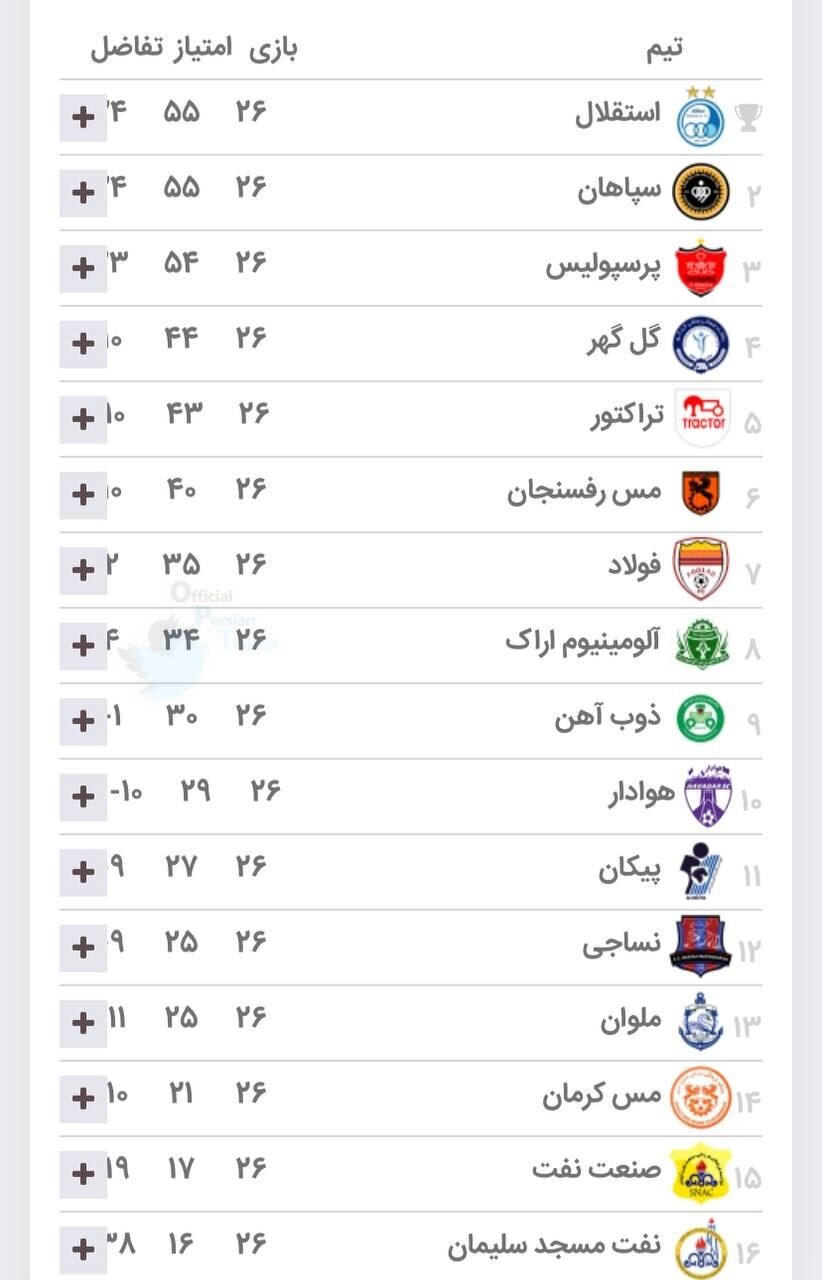Image resolution: width=822 pixels, height=1280 pixels.
Task: Open the Persepolis team badge
Action: [x=698, y=266]
